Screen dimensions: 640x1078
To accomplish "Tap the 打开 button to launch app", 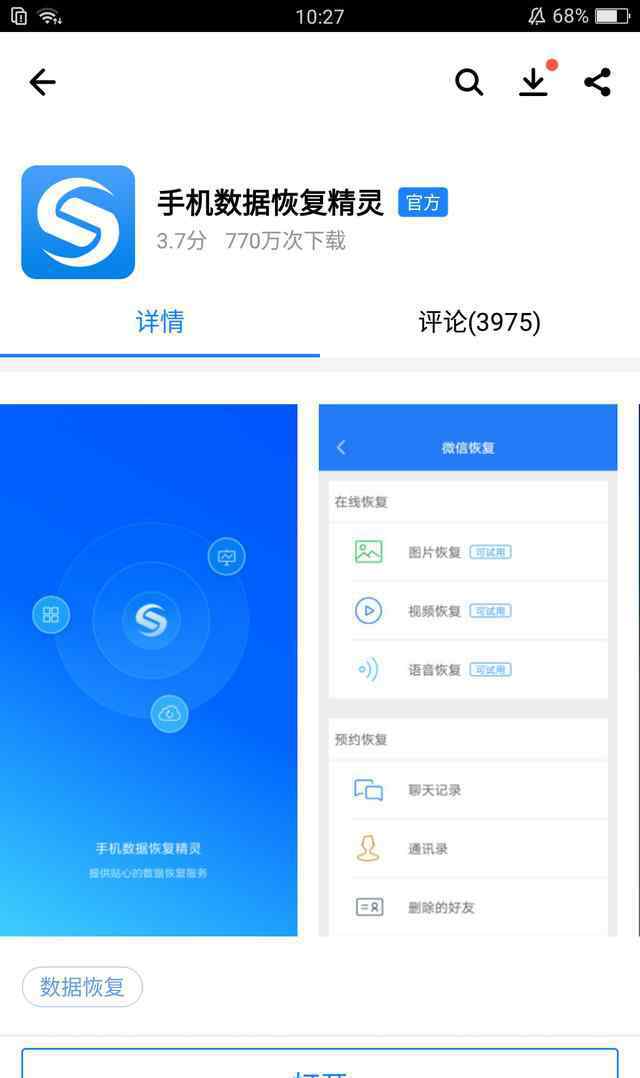I will 320,1064.
